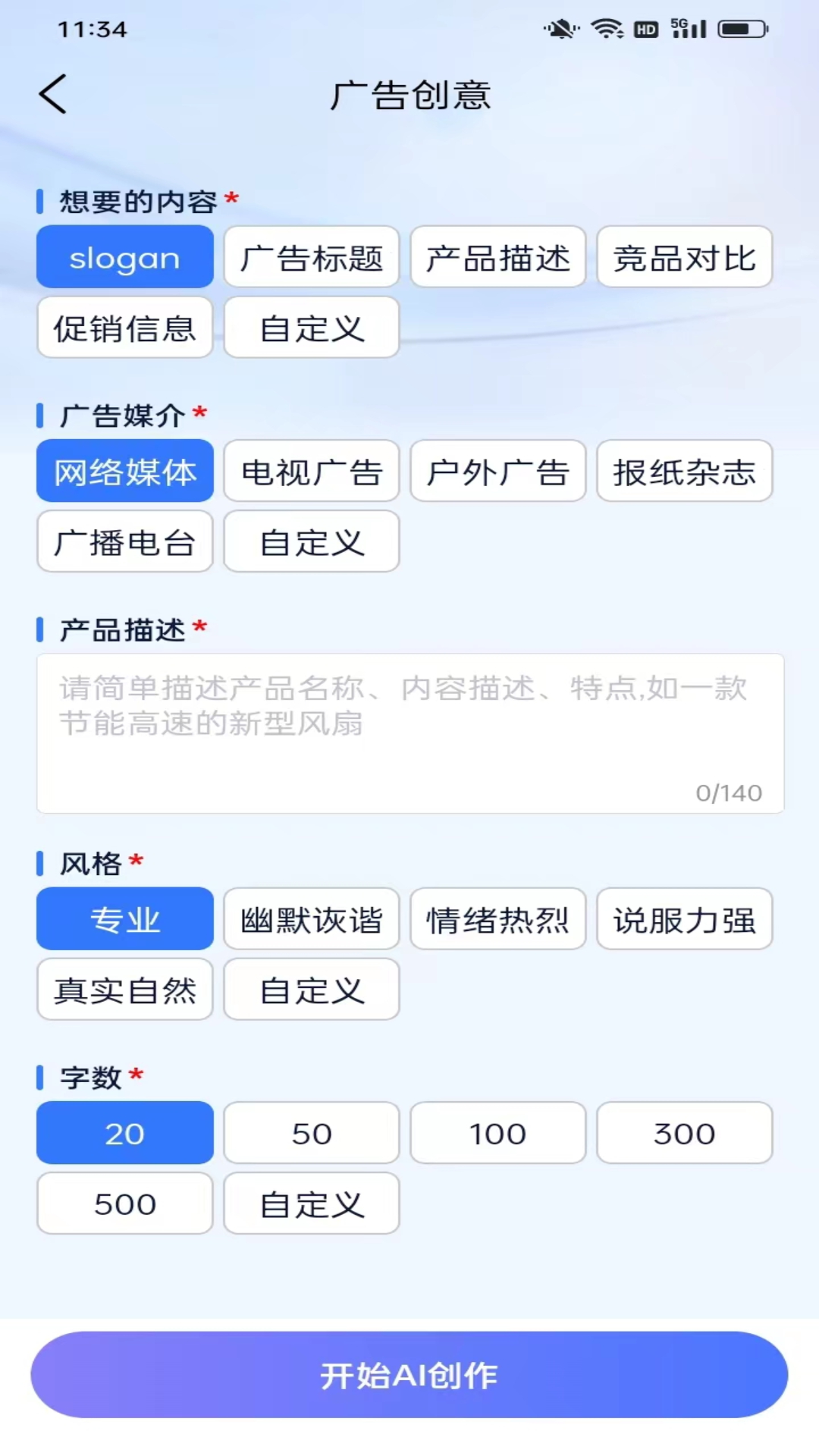Viewport: 819px width, 1456px height.
Task: Pick 广播电台 under 广告媒介
Action: tap(125, 541)
